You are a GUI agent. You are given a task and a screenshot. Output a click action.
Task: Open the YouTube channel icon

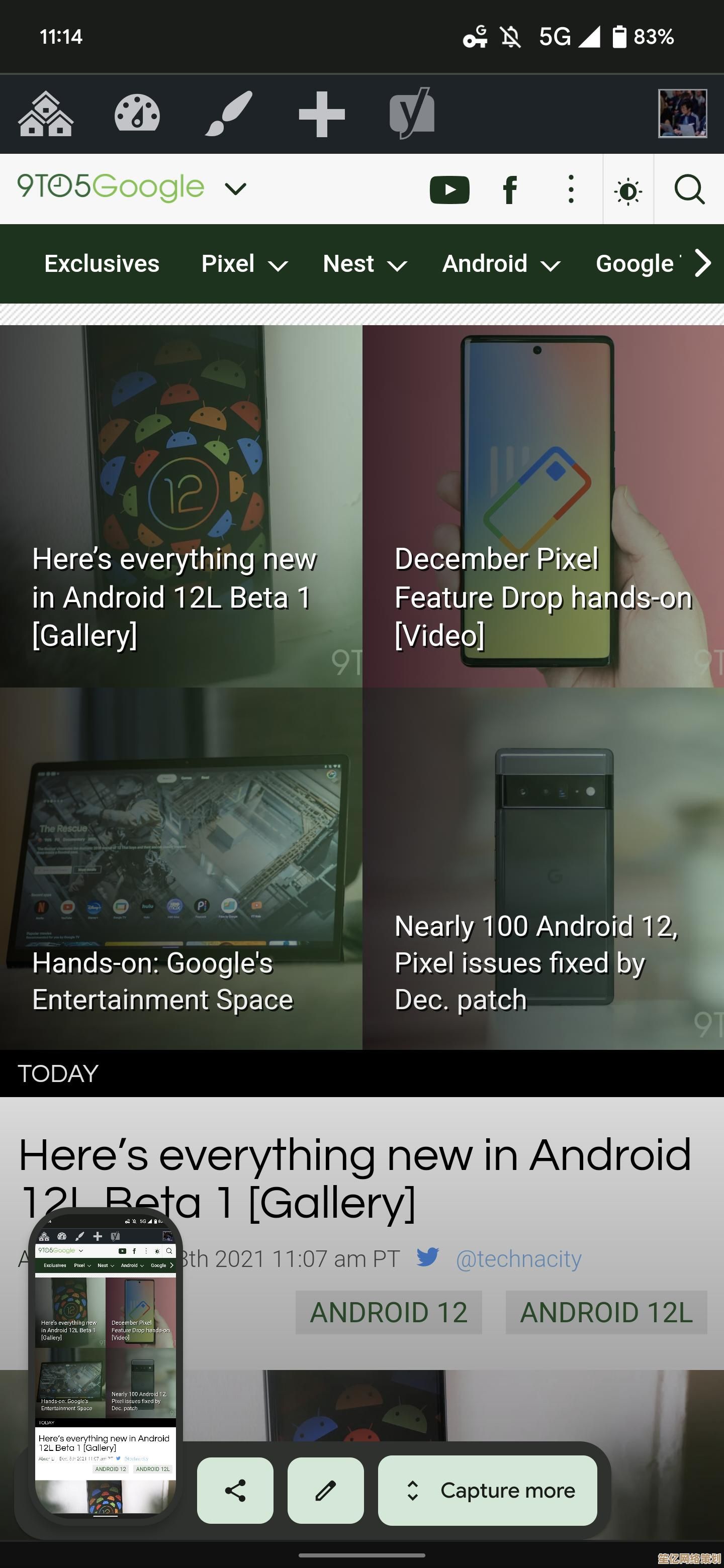coord(449,190)
